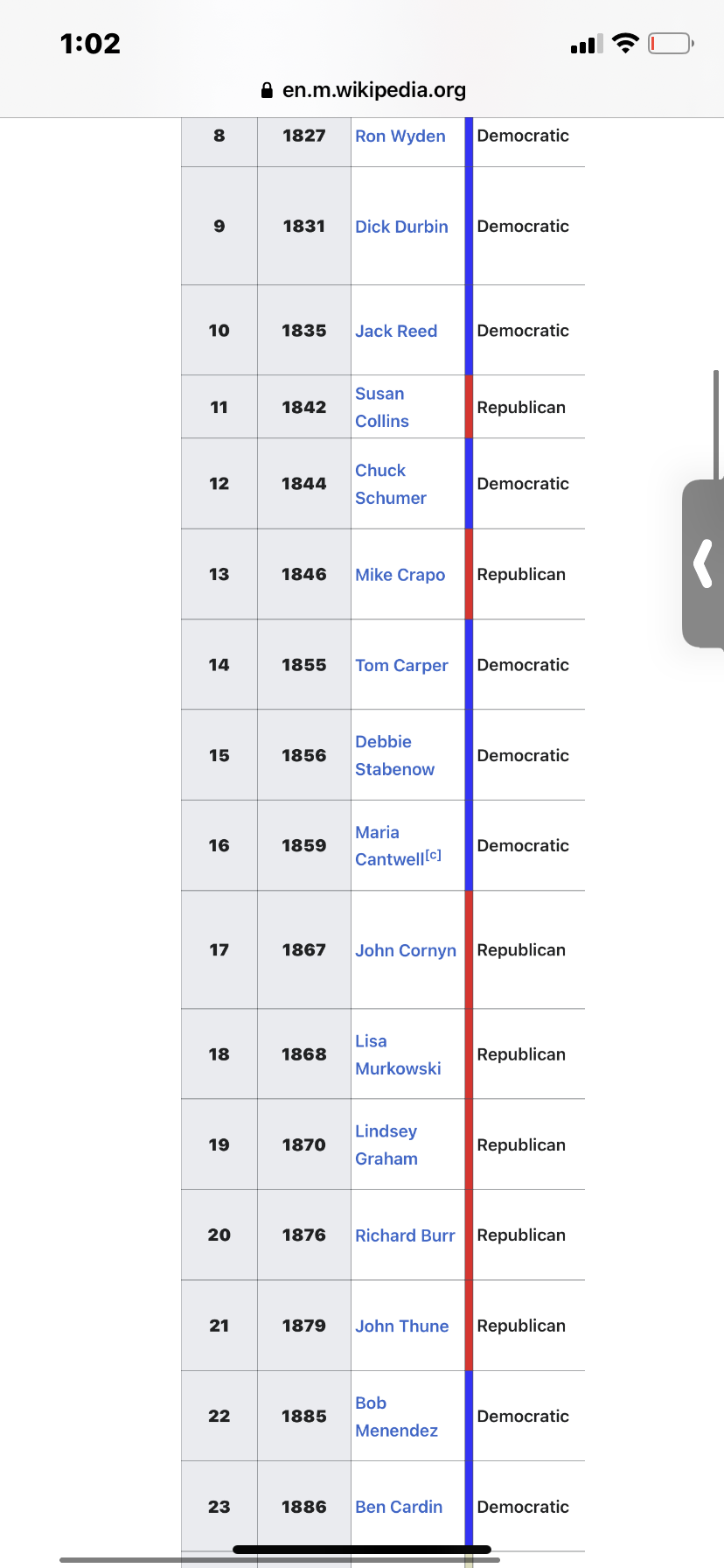Open the Ben Cardin link
The image size is (724, 1568).
coord(399,1507)
